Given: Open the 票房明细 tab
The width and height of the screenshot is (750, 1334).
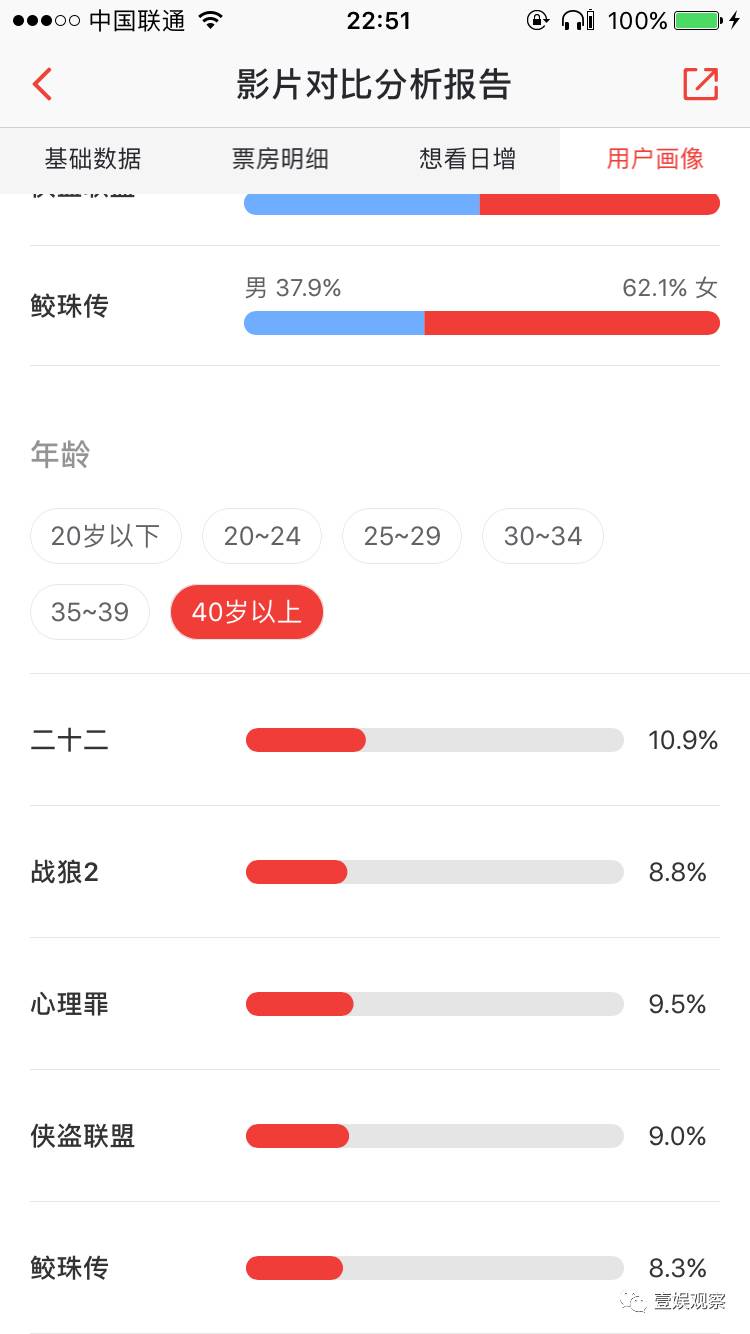Looking at the screenshot, I should (x=280, y=158).
